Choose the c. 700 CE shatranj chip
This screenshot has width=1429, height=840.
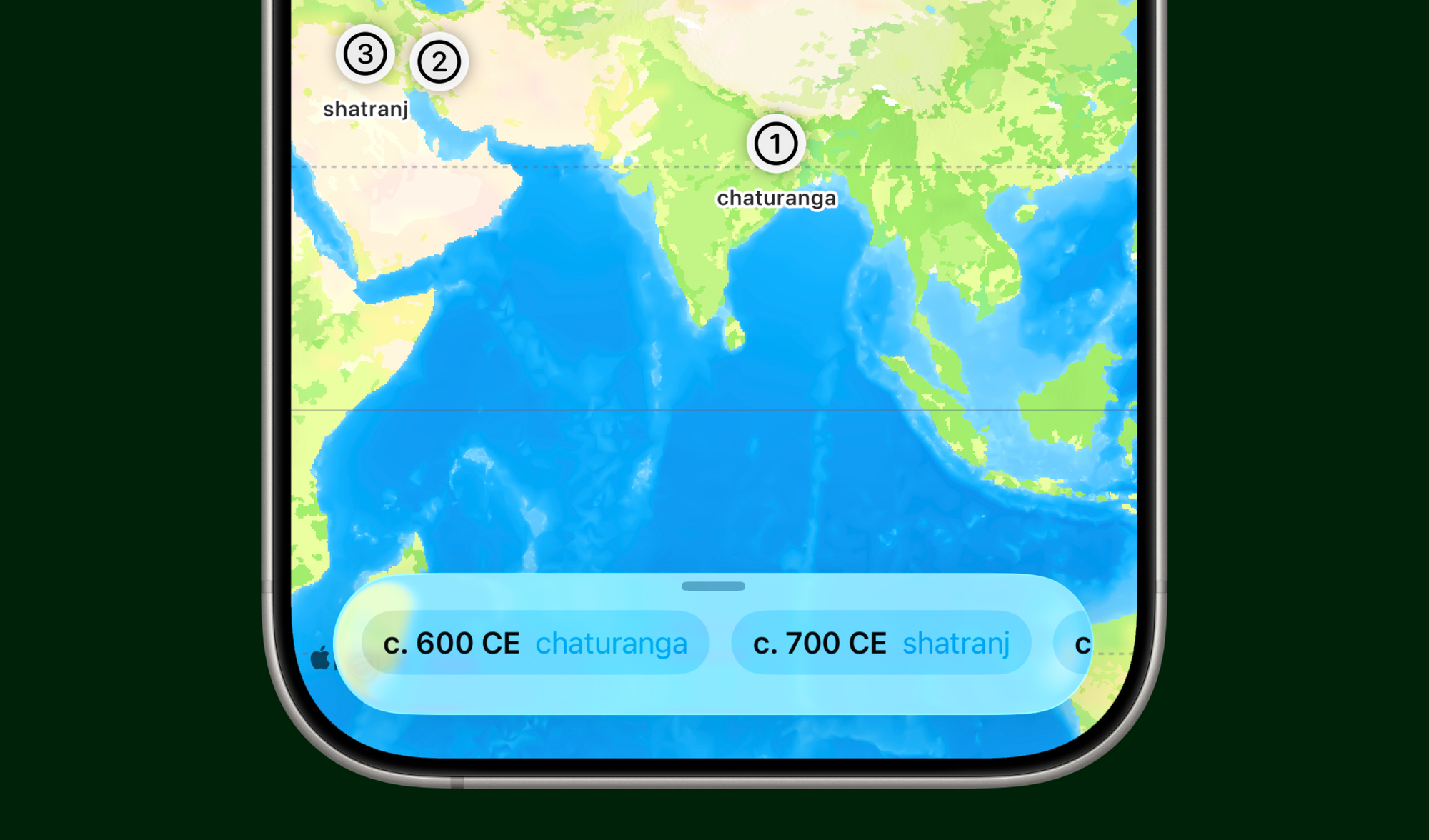(881, 643)
